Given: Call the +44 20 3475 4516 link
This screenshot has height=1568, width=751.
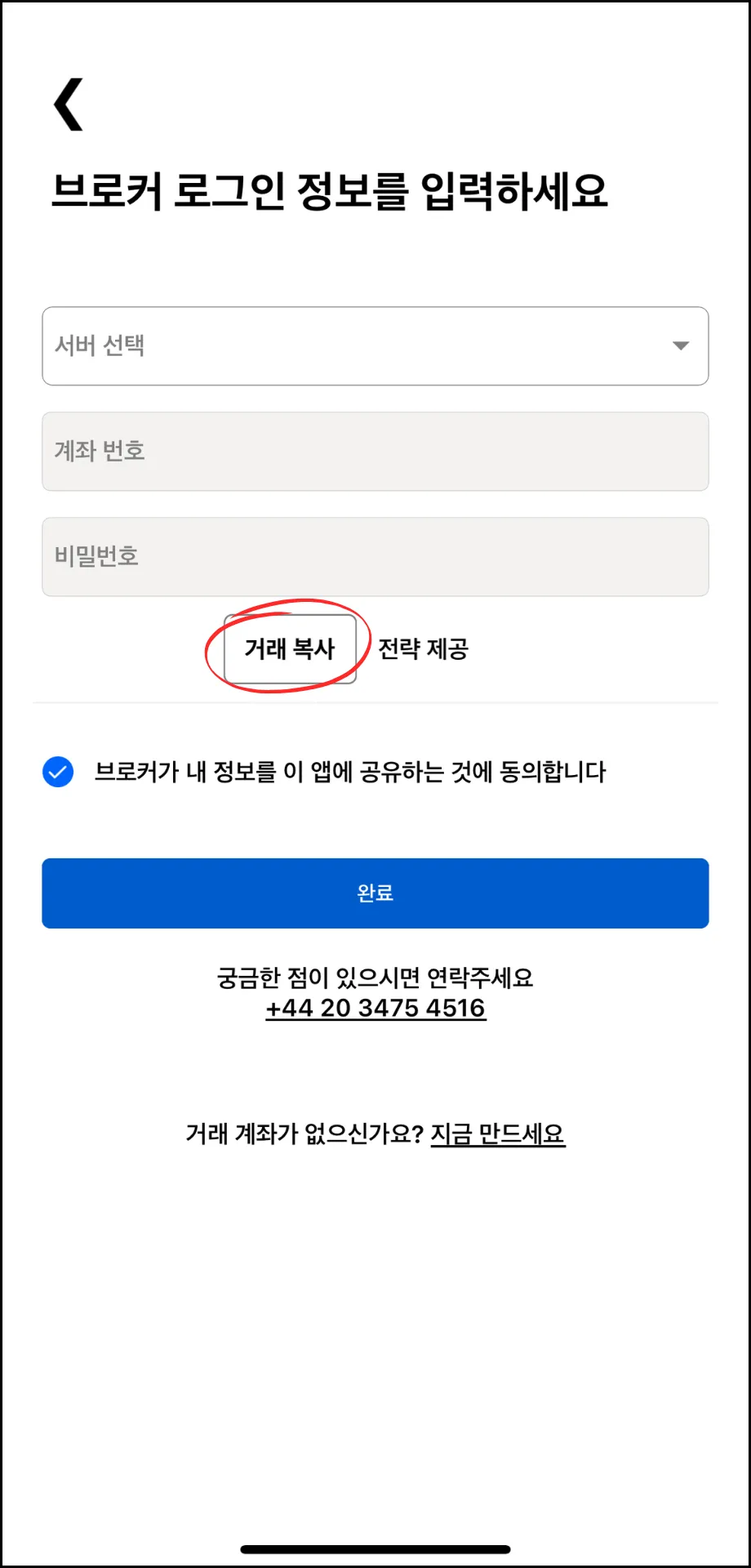Looking at the screenshot, I should click(375, 1009).
